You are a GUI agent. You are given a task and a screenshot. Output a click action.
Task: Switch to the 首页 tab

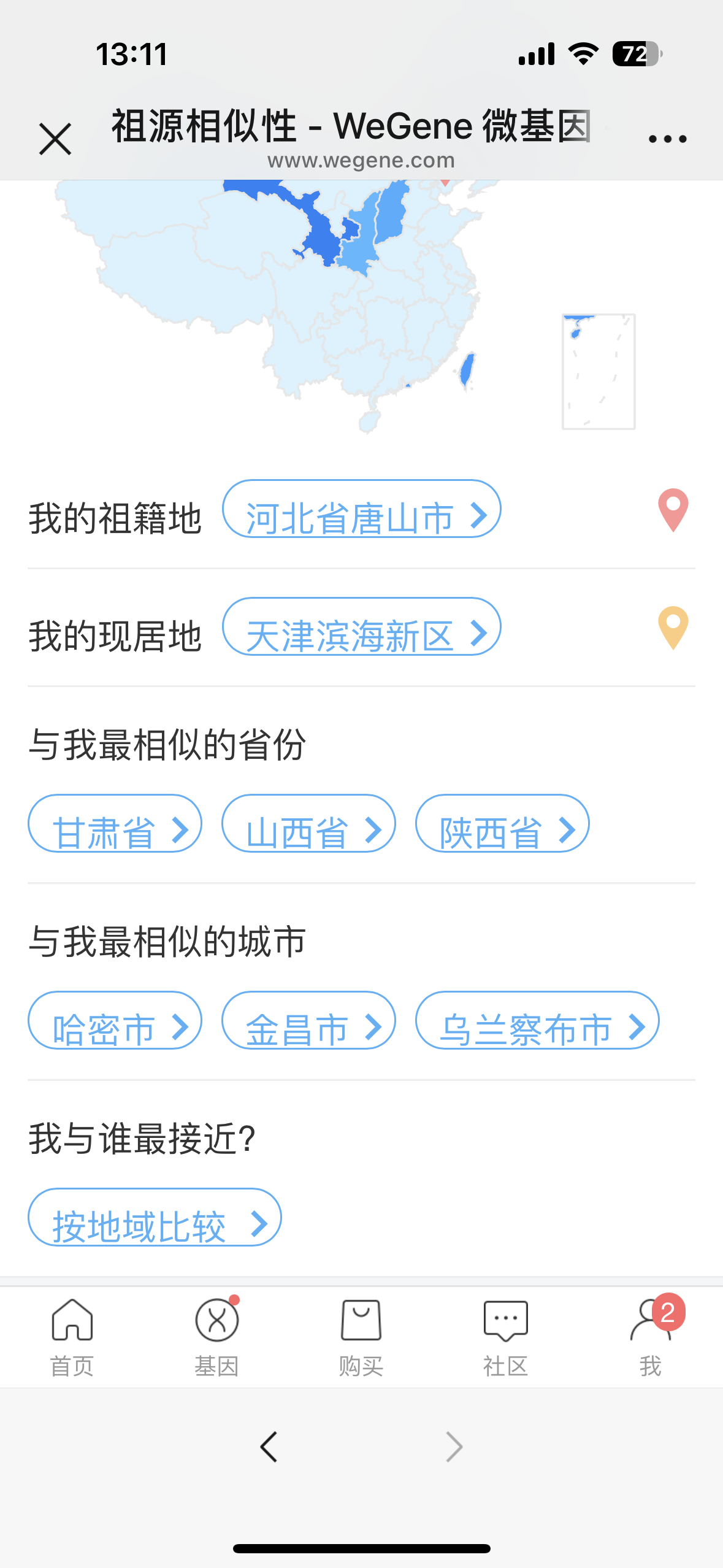tap(72, 1337)
